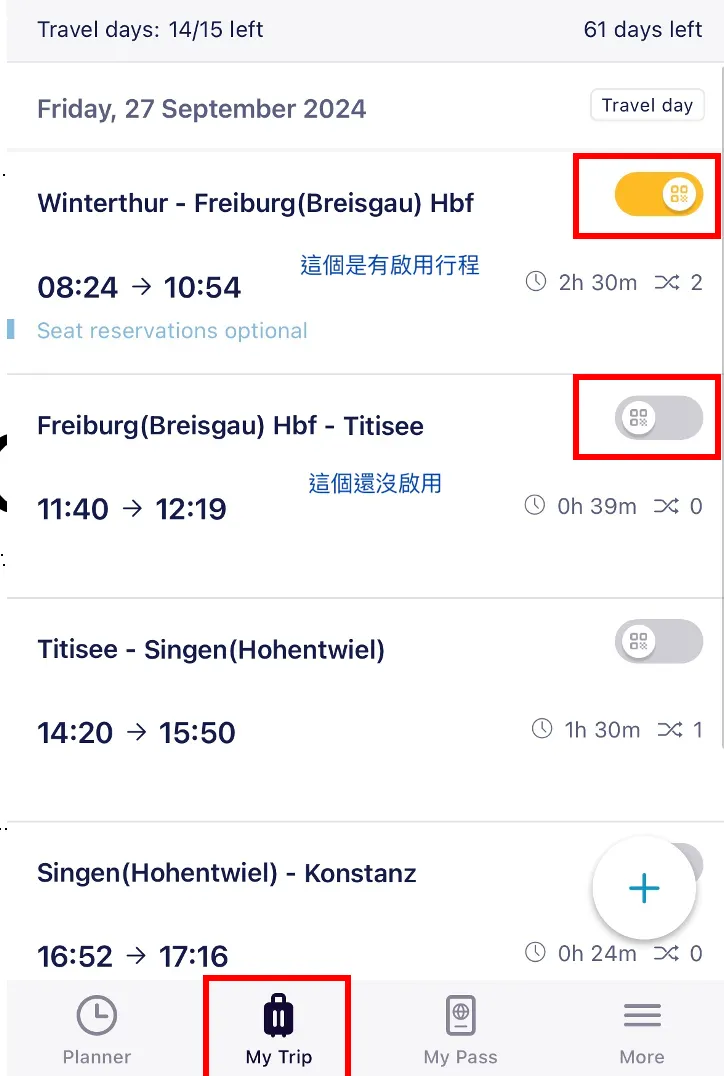Switch to the Planner tab
Viewport: 724px width, 1076px height.
[x=97, y=1031]
